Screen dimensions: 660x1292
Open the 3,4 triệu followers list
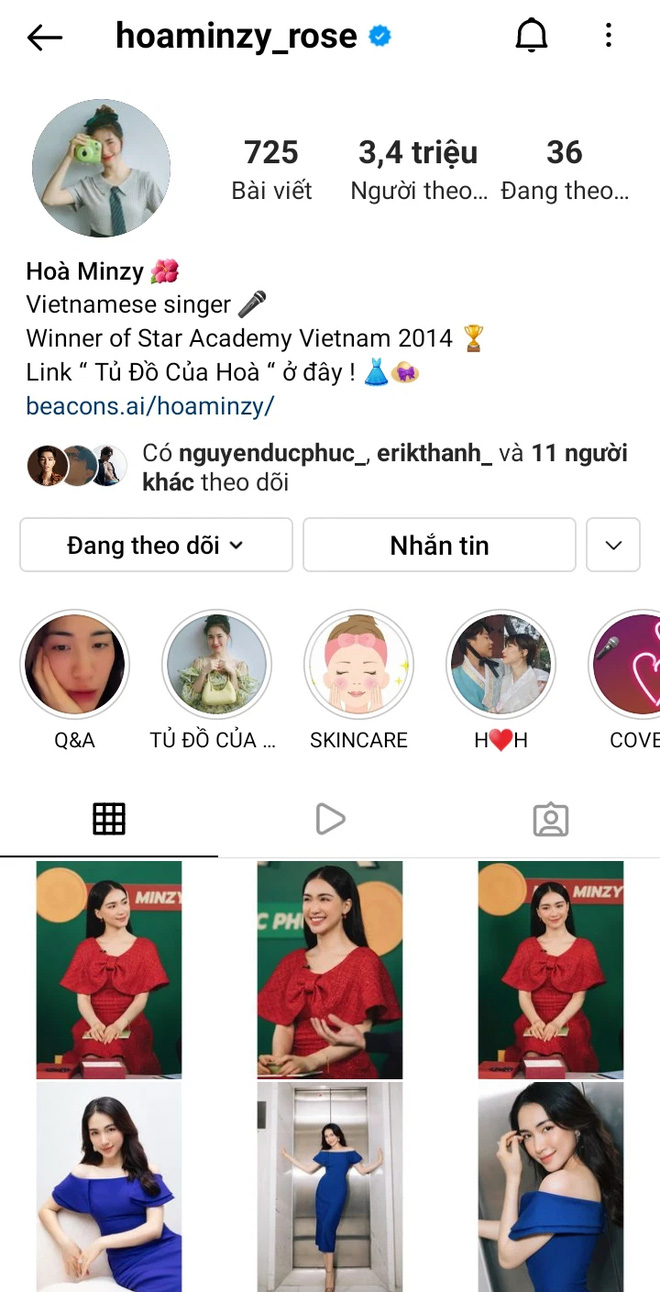[418, 169]
